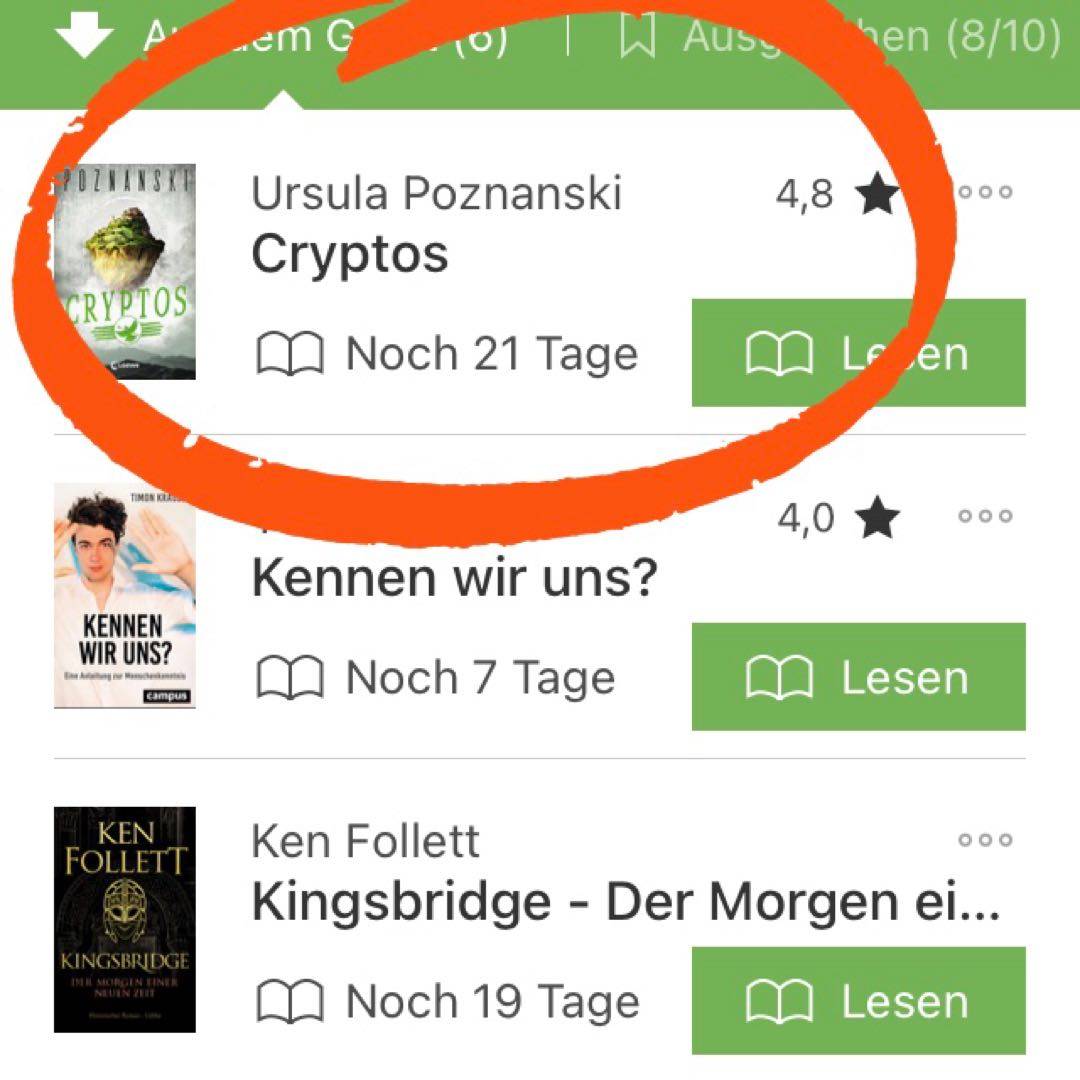Open the overflow menu for Cryptos
Screen dimensions: 1080x1080
(x=985, y=192)
